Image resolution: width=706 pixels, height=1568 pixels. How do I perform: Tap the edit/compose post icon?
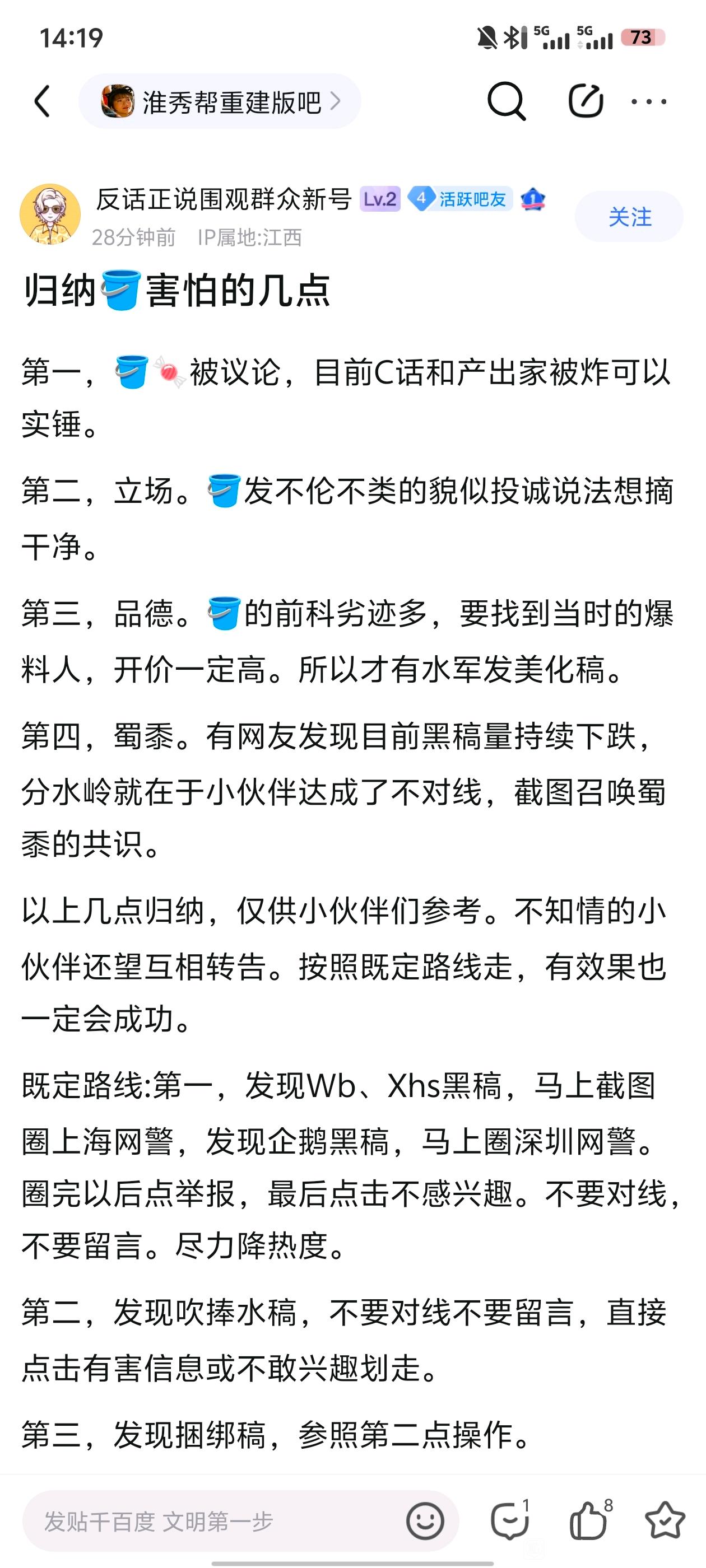(585, 101)
